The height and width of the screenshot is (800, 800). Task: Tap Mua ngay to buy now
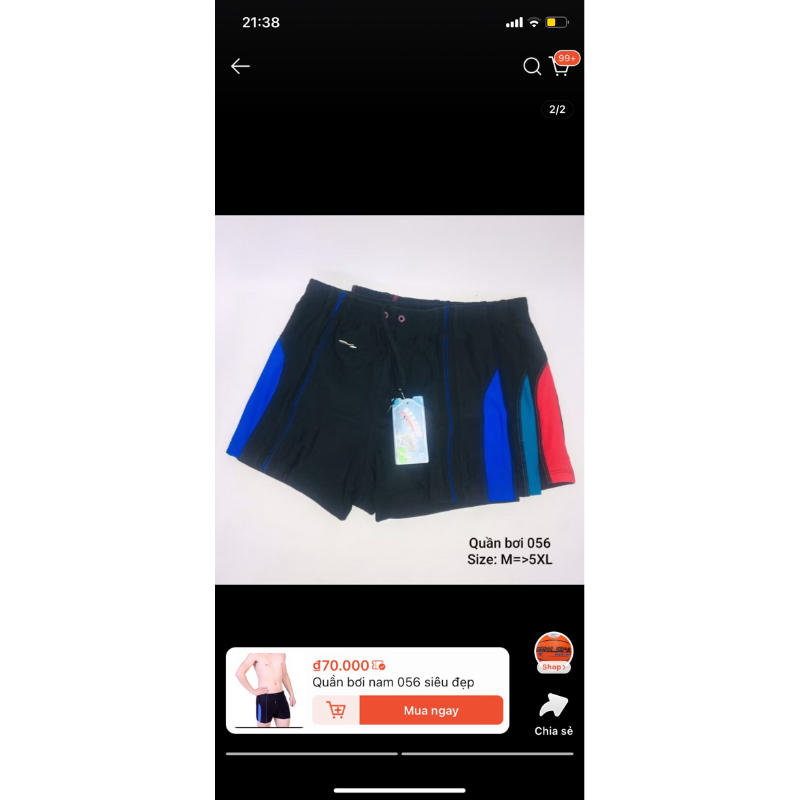[x=430, y=710]
